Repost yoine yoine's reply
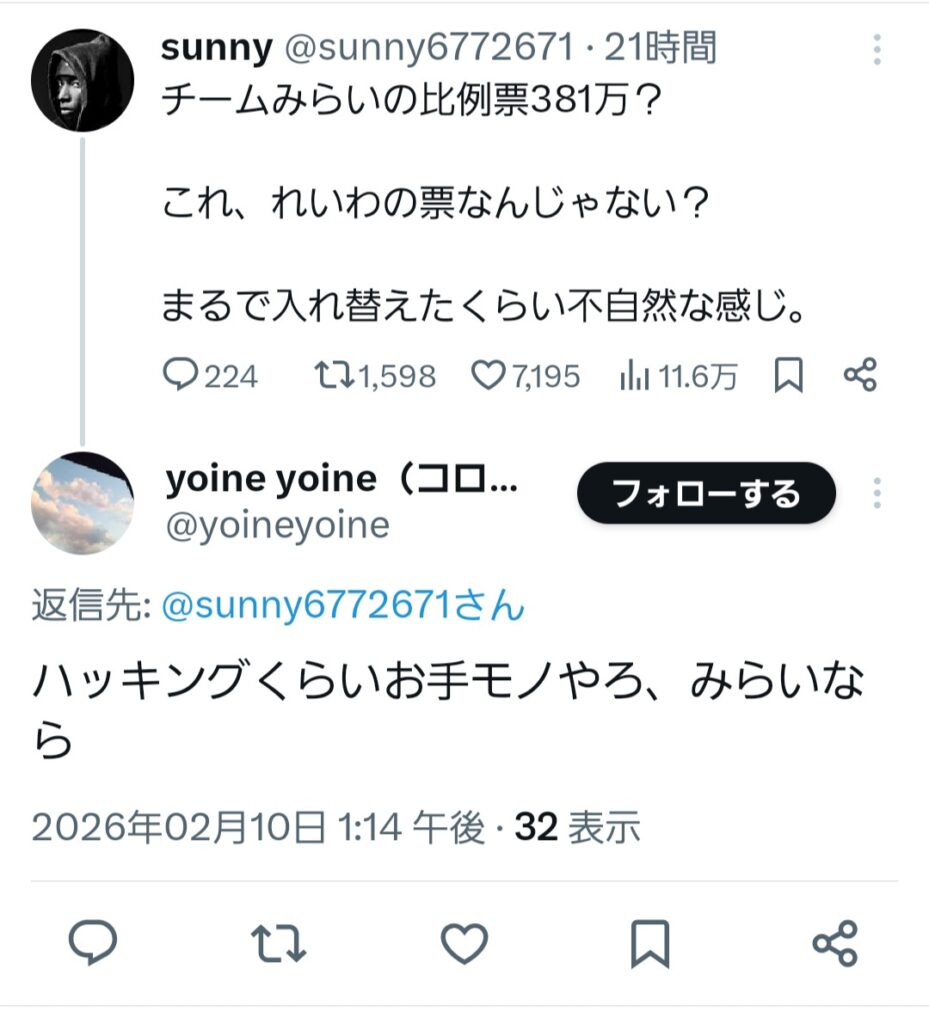This screenshot has height=1024, width=929. [278, 943]
